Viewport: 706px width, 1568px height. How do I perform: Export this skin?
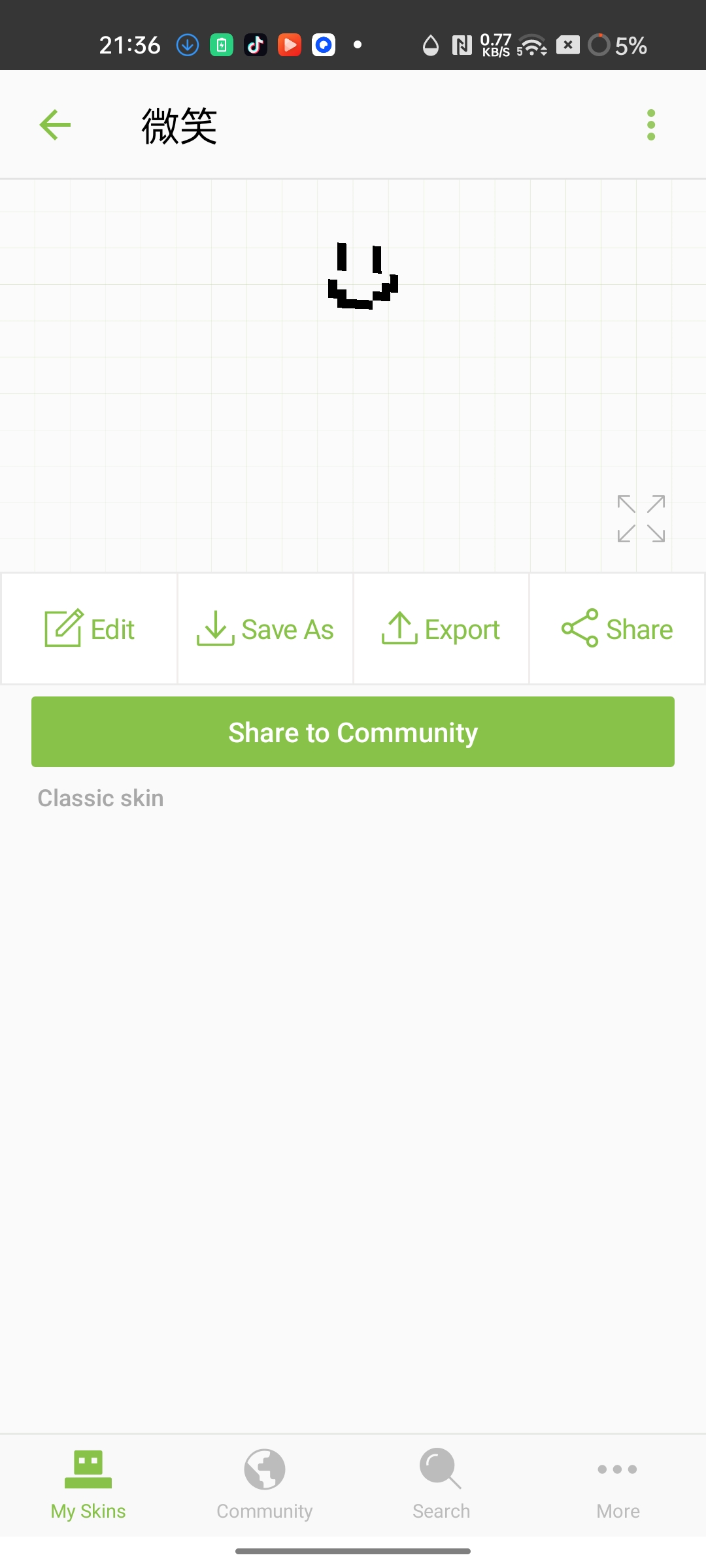pyautogui.click(x=441, y=629)
